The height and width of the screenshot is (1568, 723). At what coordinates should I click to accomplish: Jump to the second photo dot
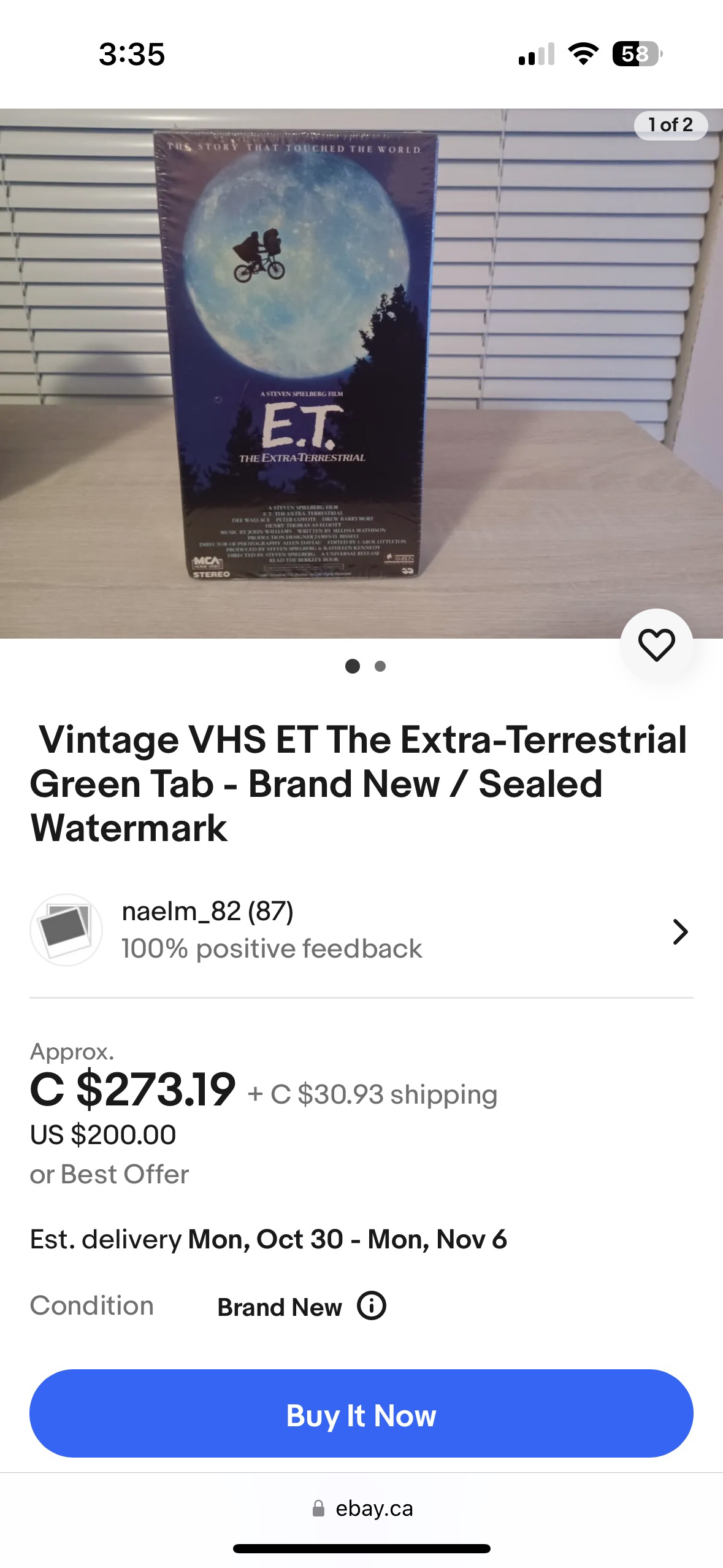point(380,666)
